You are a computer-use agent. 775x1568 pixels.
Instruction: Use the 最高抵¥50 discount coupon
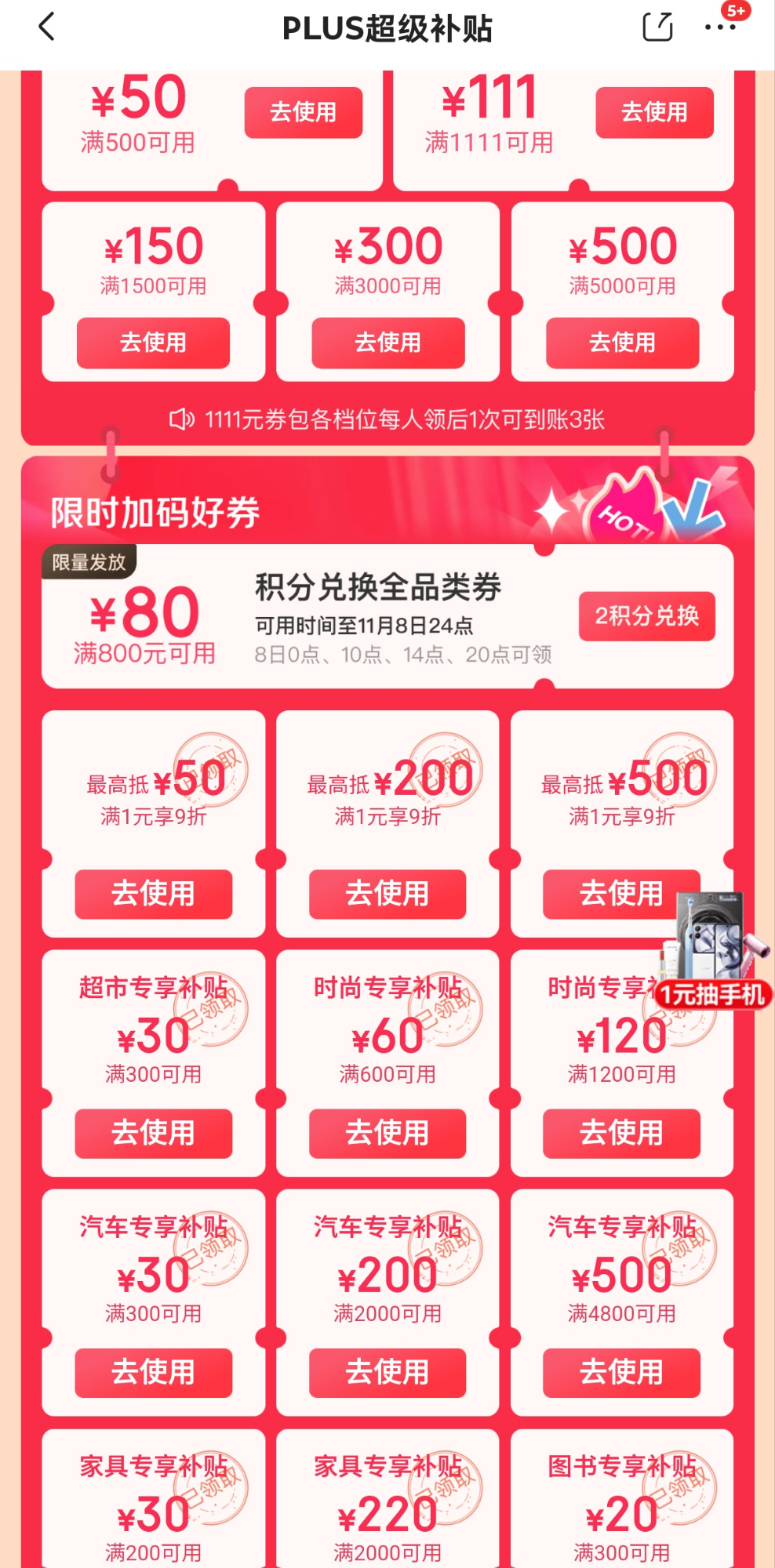(x=153, y=894)
